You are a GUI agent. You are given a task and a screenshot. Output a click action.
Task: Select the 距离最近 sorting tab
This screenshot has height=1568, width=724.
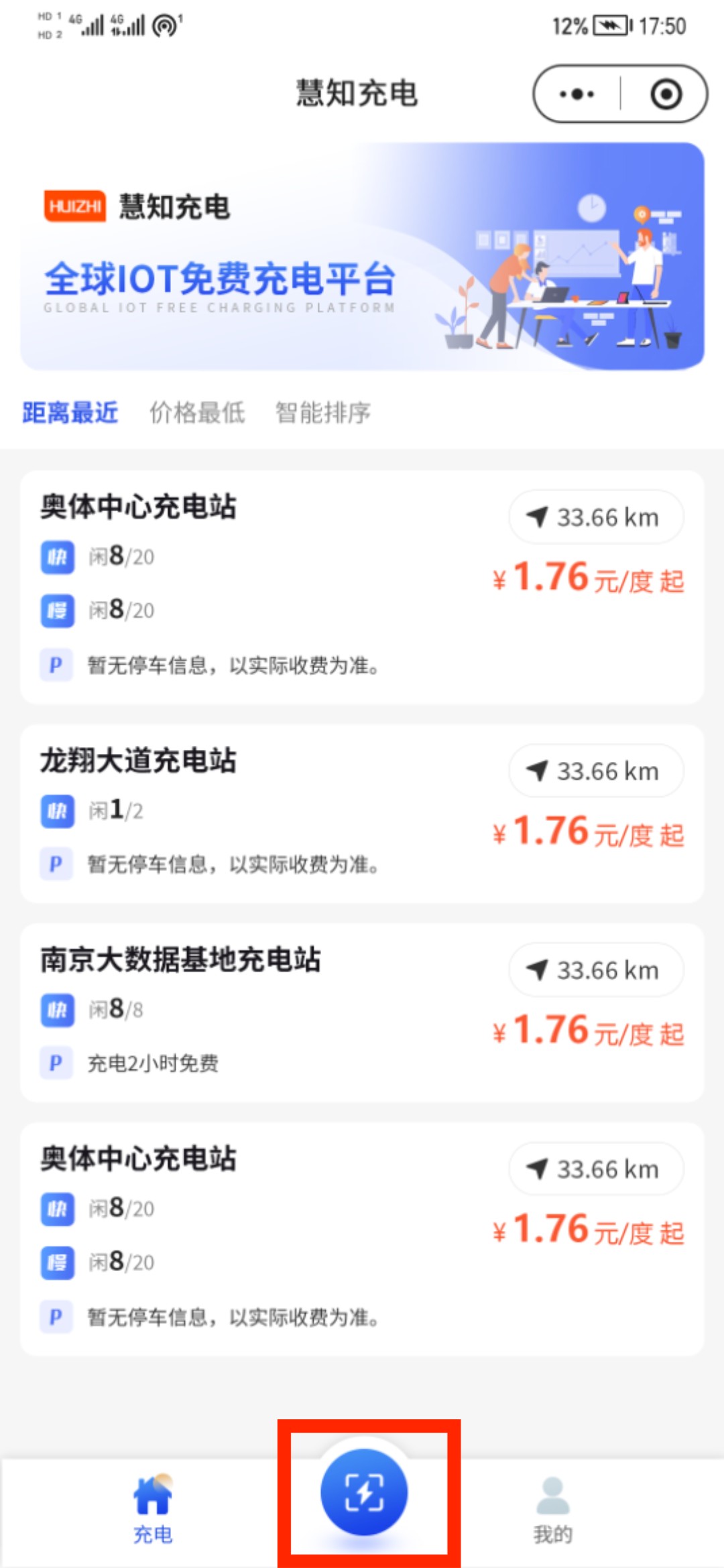(x=70, y=412)
